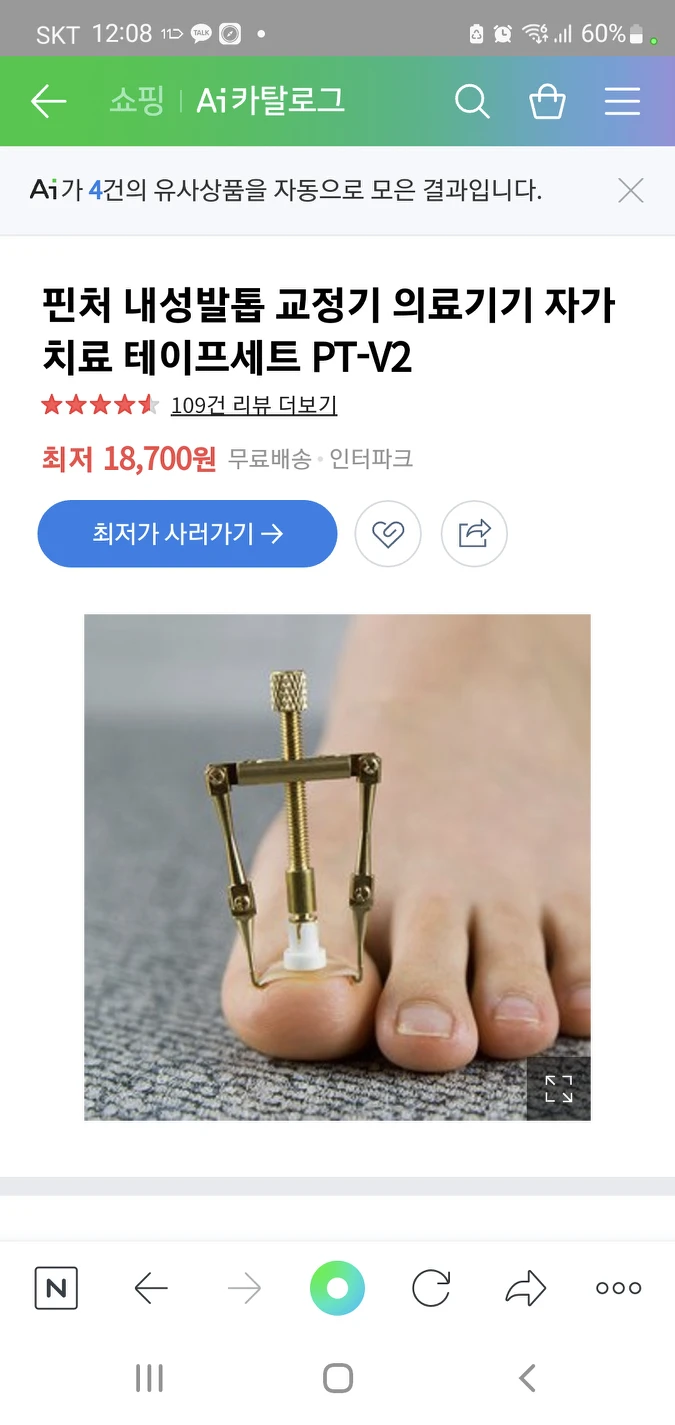
Task: Share this product
Action: pyautogui.click(x=474, y=534)
